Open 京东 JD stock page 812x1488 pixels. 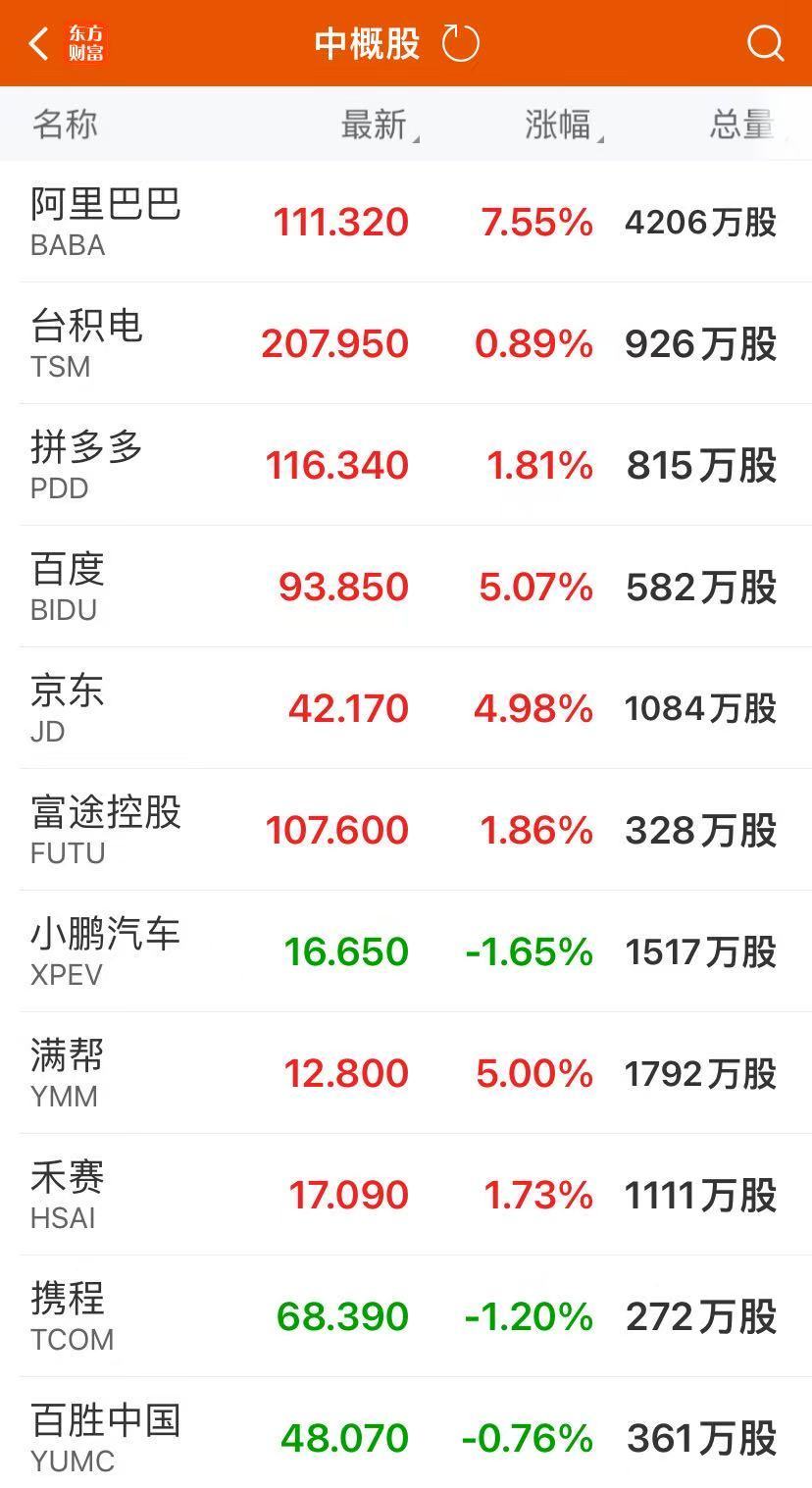(x=406, y=708)
